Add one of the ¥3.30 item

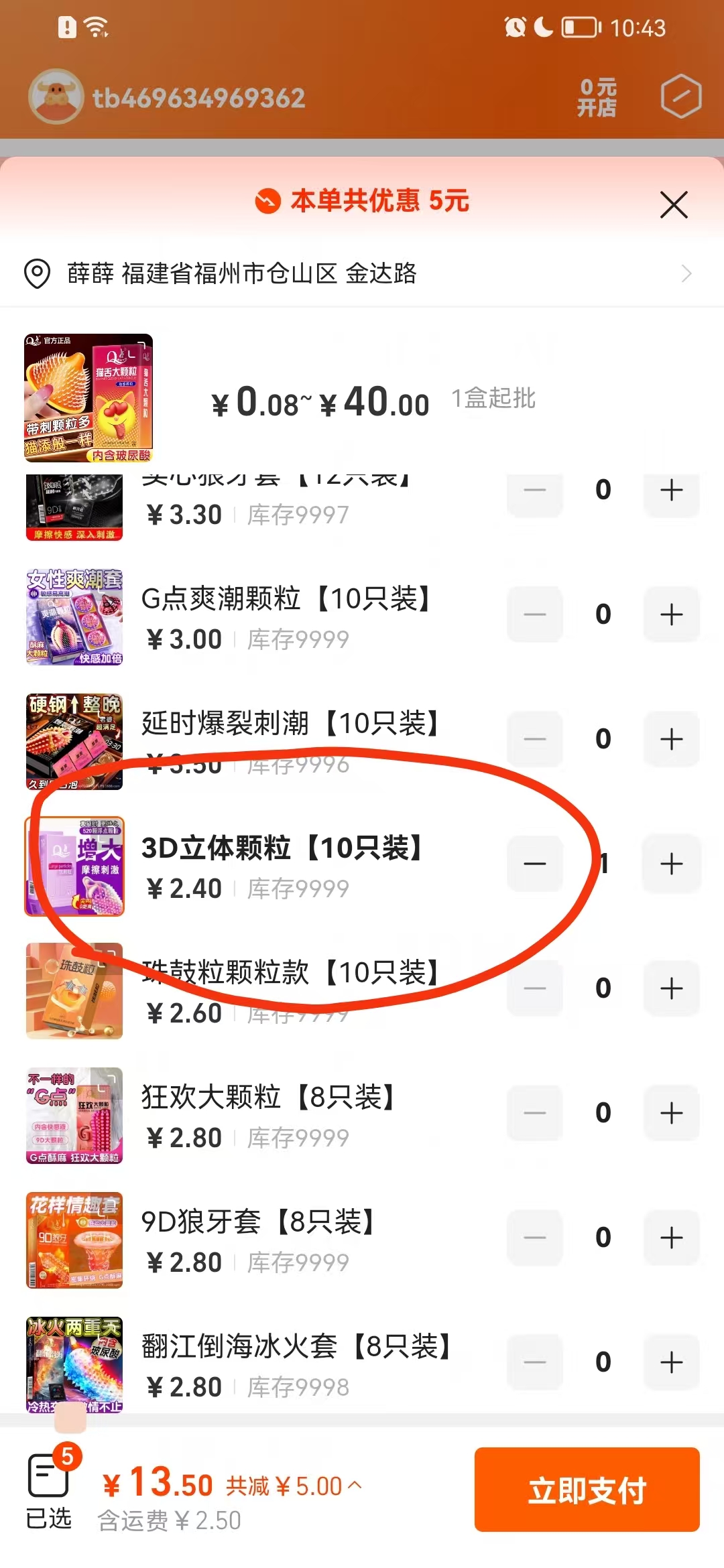[671, 491]
